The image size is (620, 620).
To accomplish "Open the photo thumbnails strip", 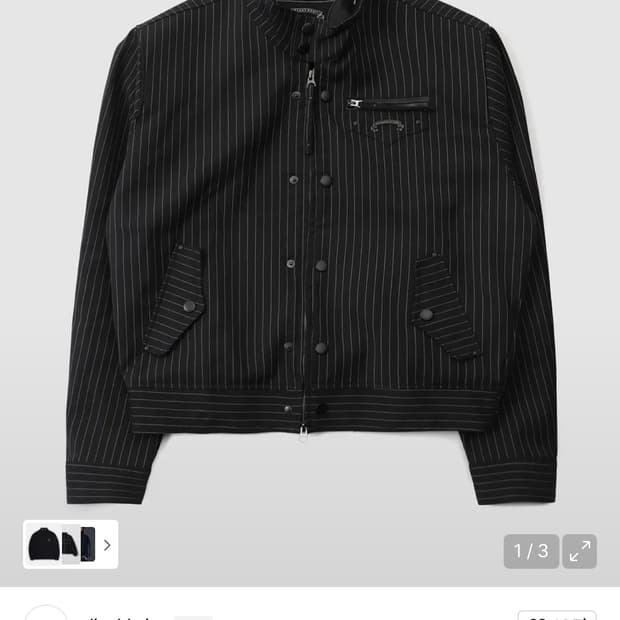I will pos(70,545).
